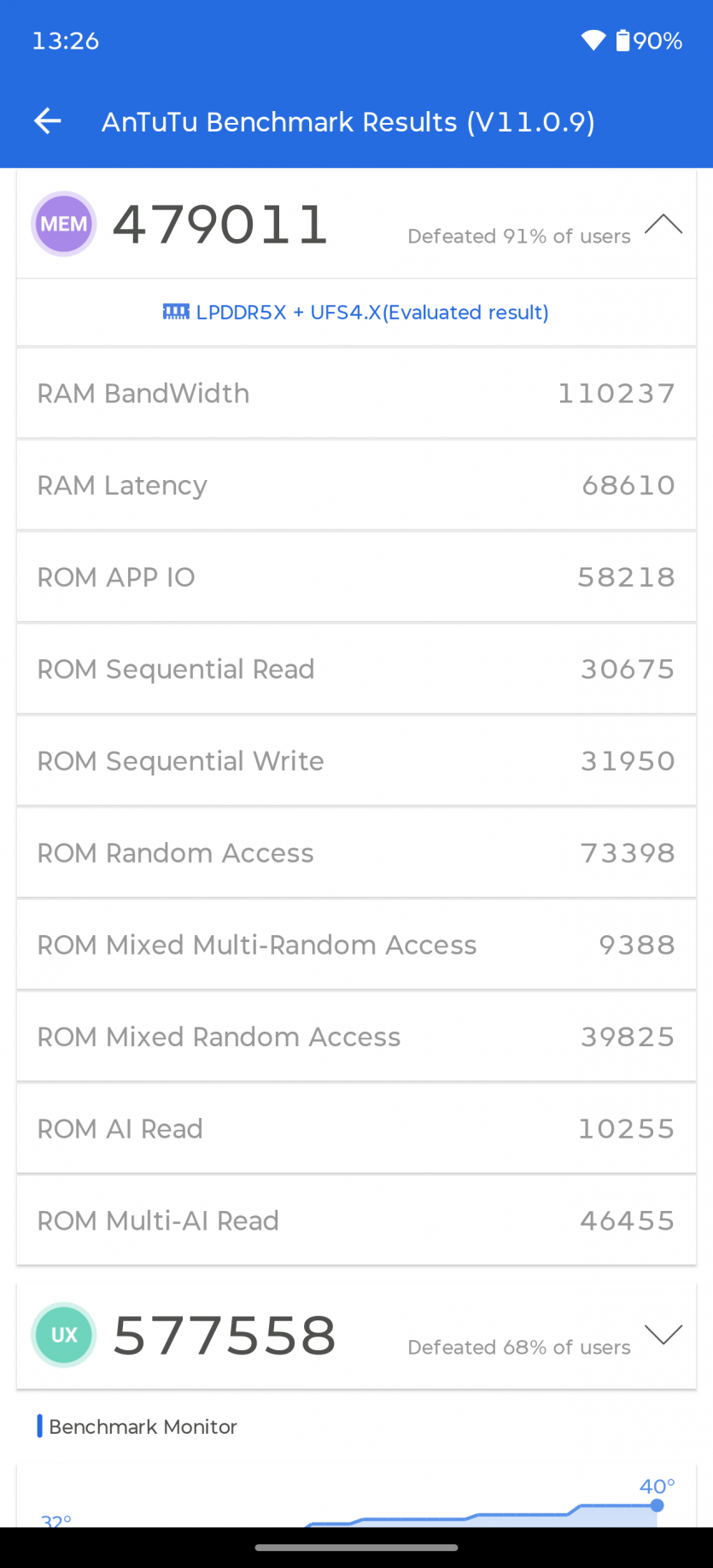Open the LPDDR5X + UFS4.X evaluated result link
The width and height of the screenshot is (713, 1568).
click(x=356, y=313)
